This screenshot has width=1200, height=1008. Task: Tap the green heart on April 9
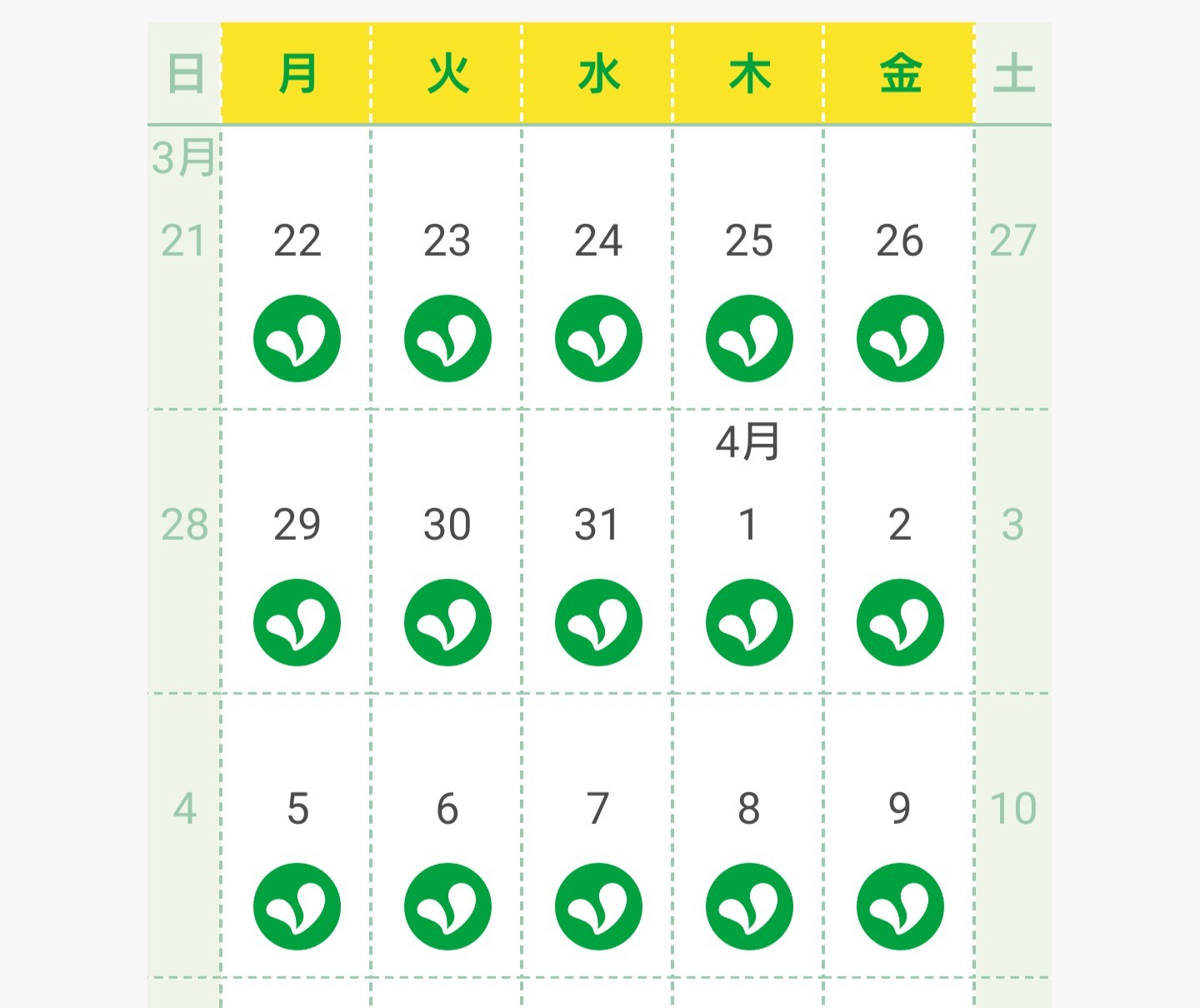[900, 906]
